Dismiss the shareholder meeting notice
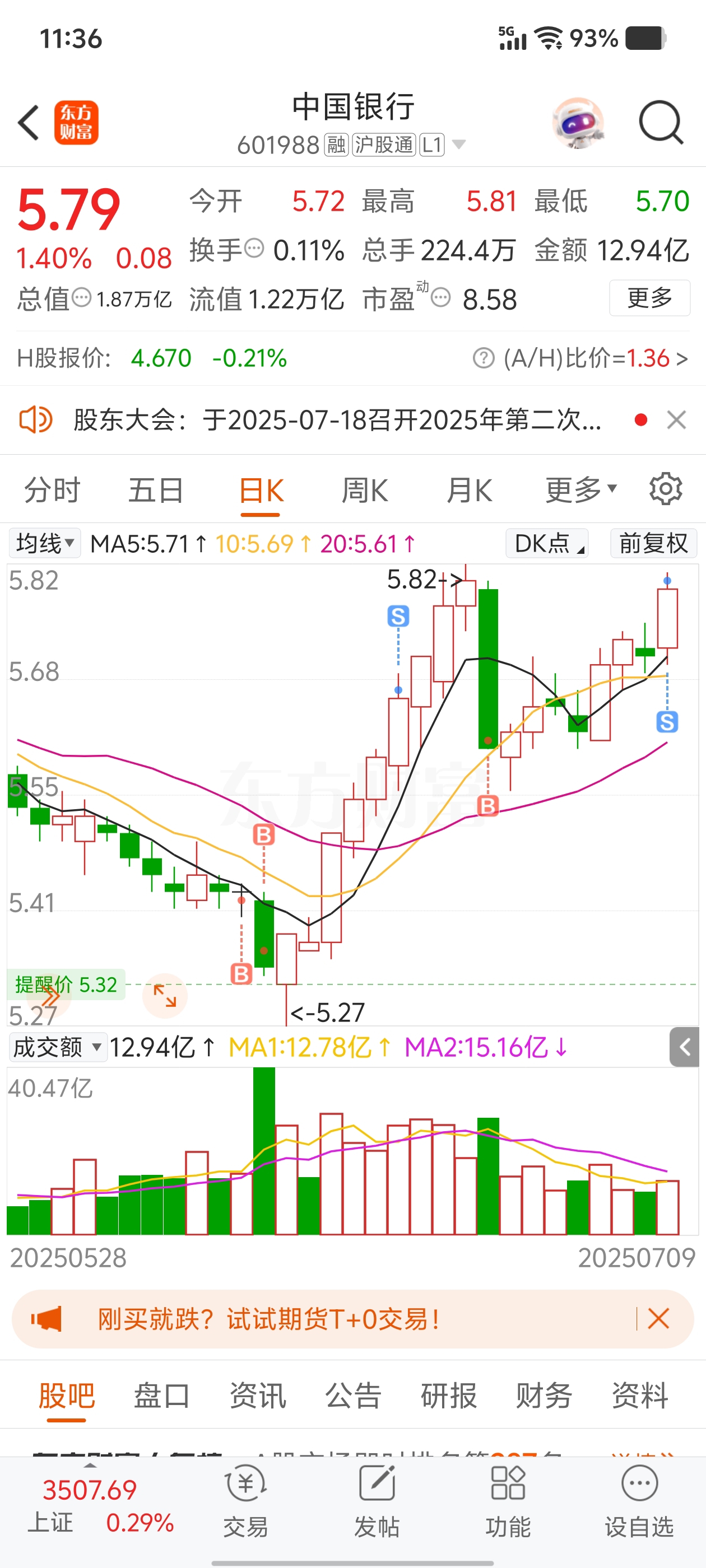The height and width of the screenshot is (1568, 706). click(x=676, y=420)
